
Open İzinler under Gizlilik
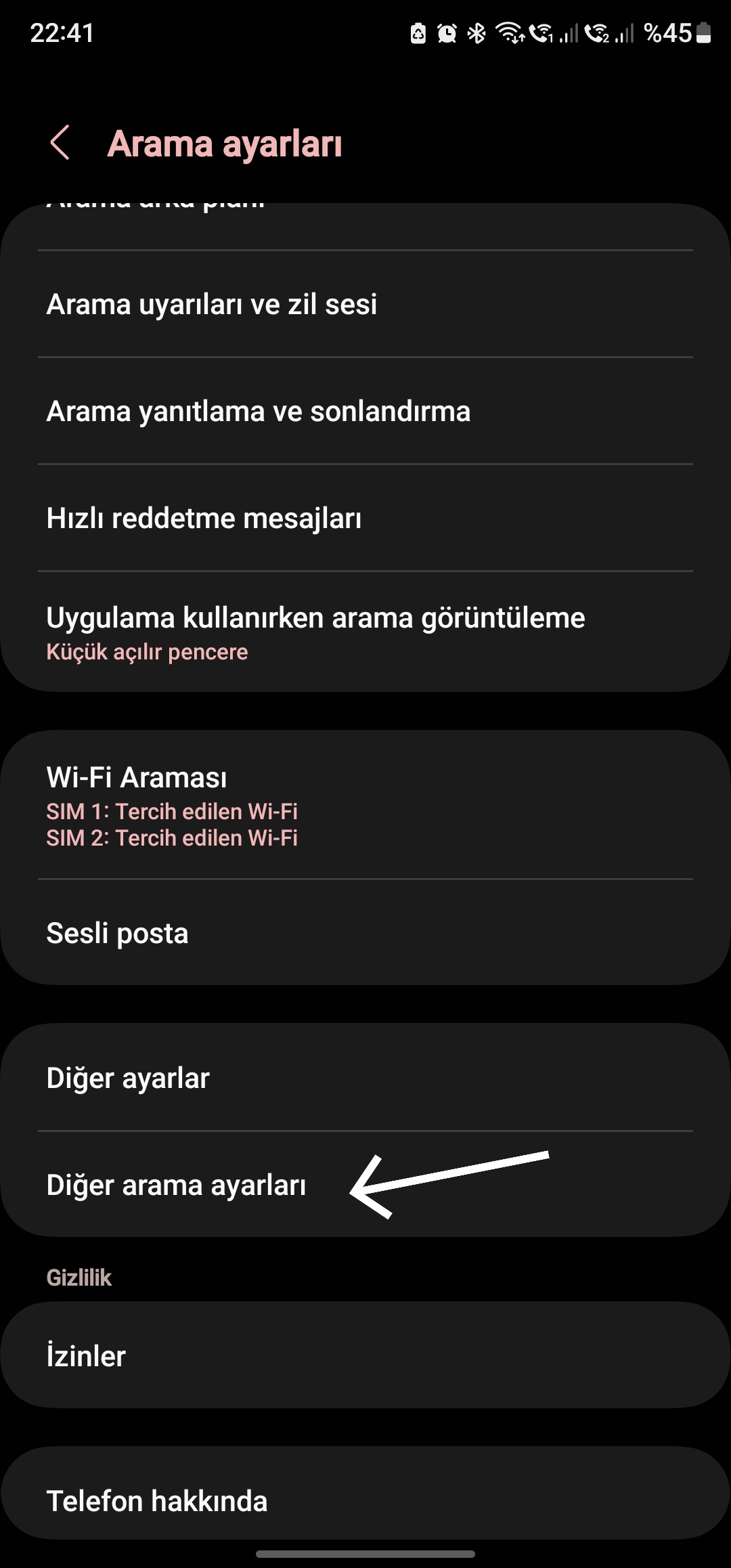pos(365,1355)
